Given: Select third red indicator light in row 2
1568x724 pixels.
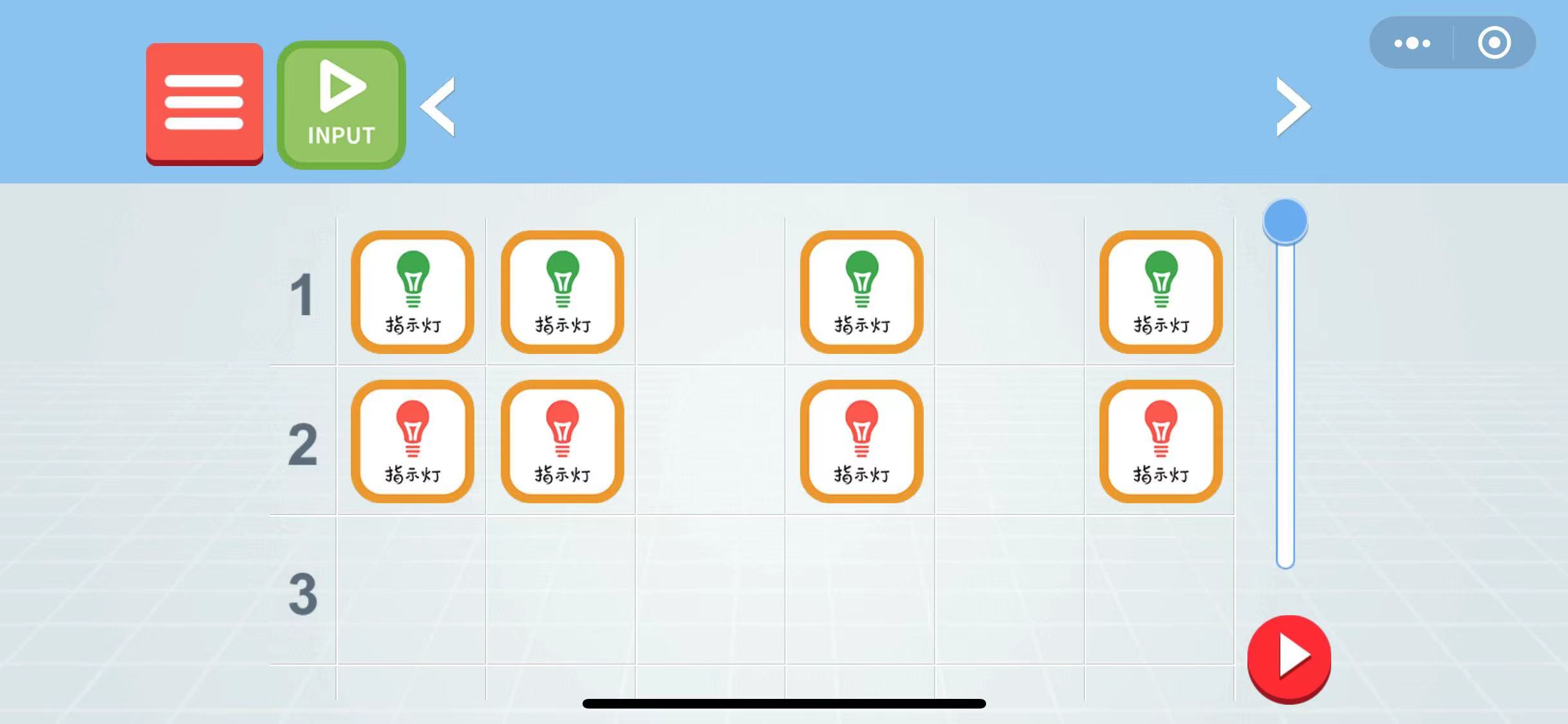Looking at the screenshot, I should [x=861, y=441].
